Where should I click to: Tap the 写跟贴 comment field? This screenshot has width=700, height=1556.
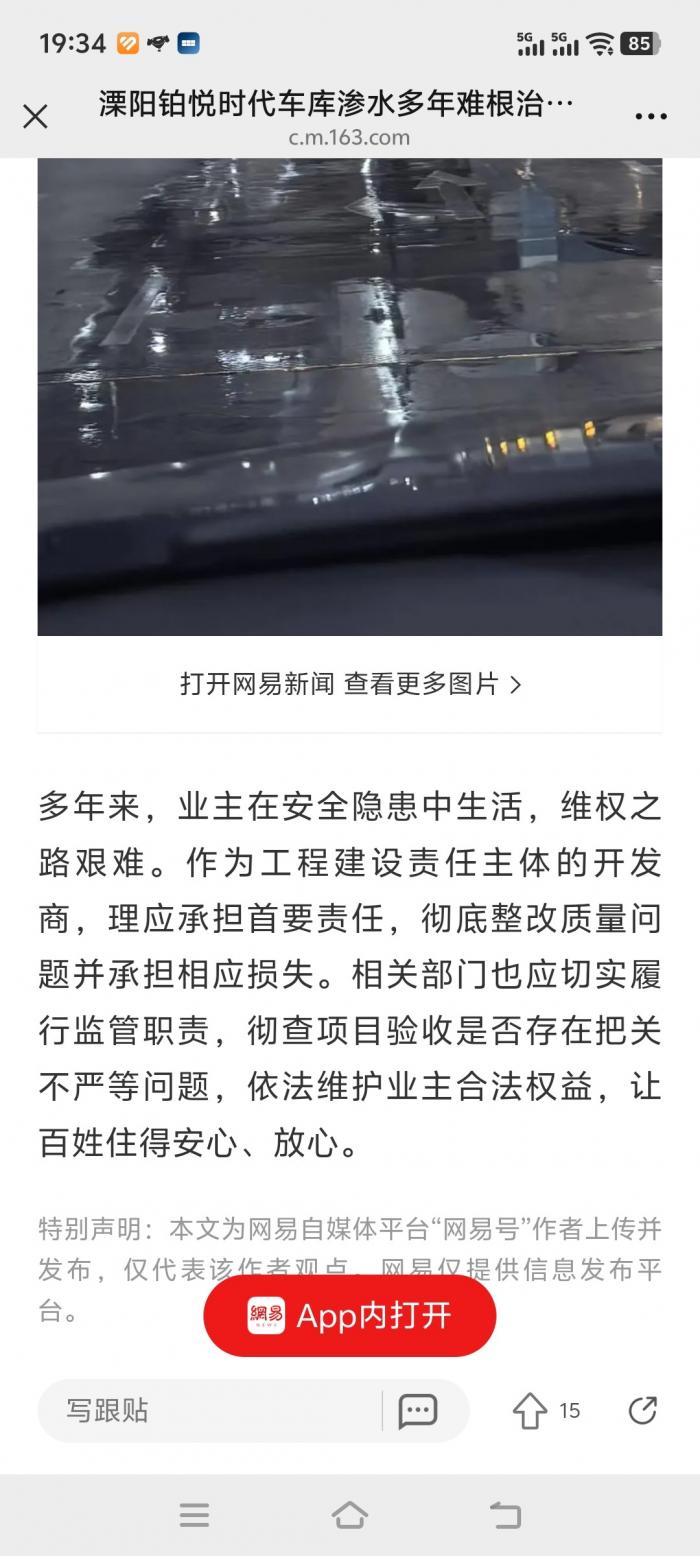pos(210,1411)
